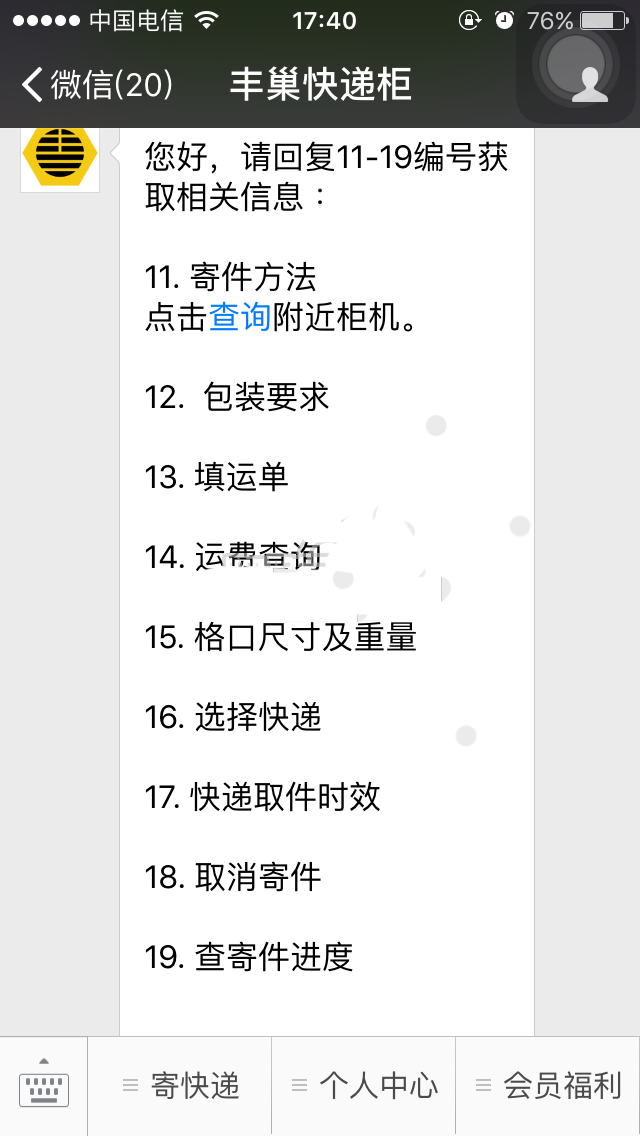Open the 个人中心 menu
This screenshot has width=640, height=1136.
(x=364, y=1086)
